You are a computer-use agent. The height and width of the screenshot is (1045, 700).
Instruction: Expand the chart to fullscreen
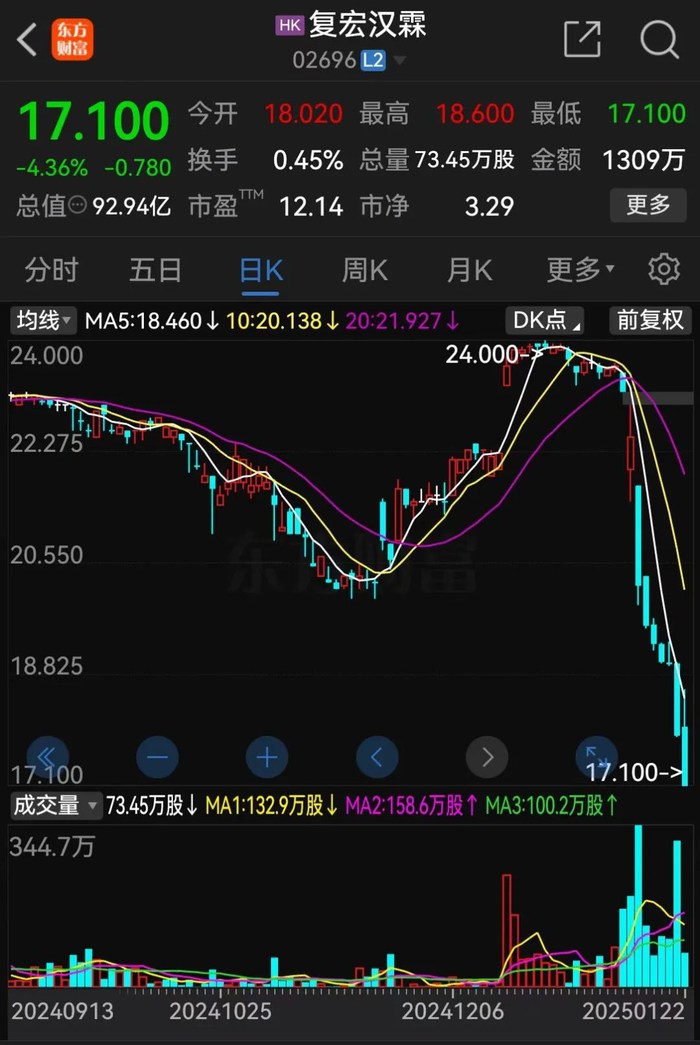point(595,756)
